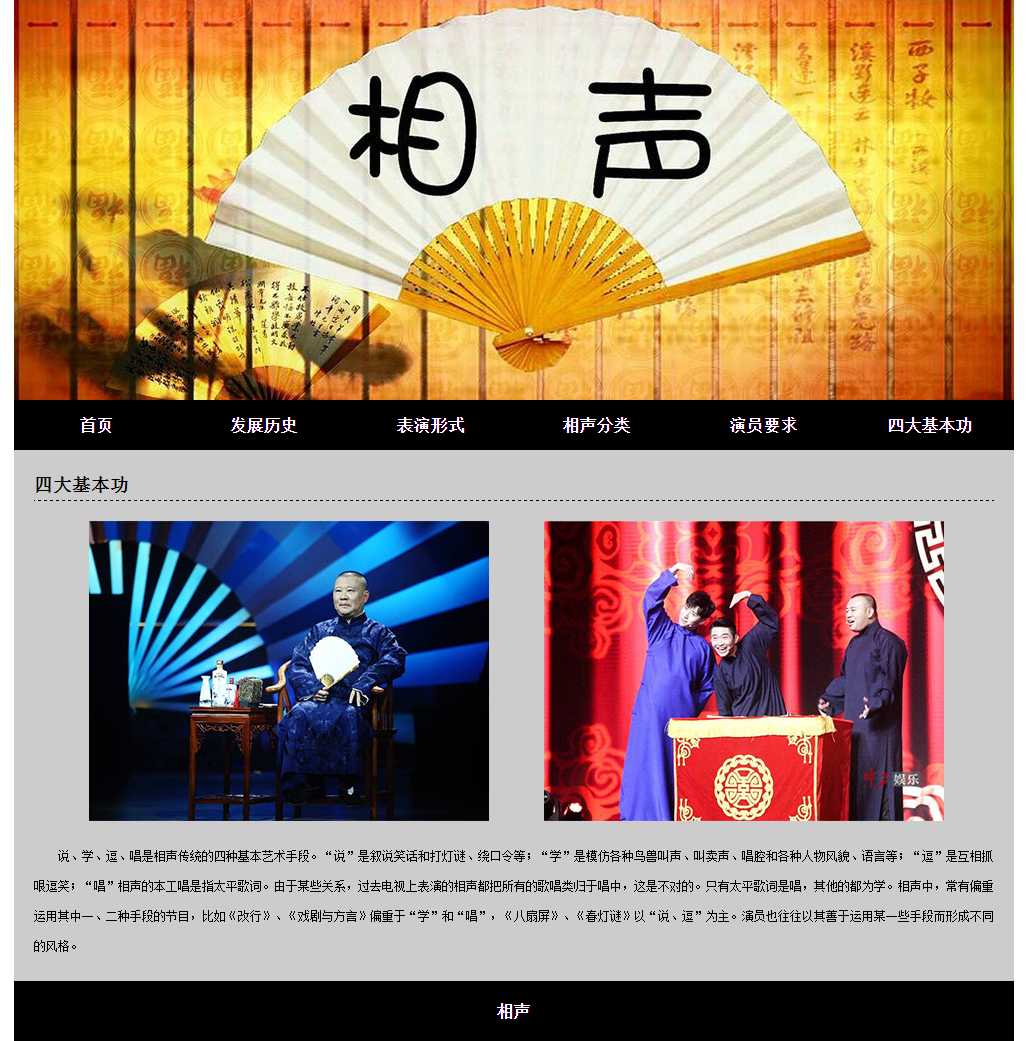The image size is (1028, 1041).
Task: Switch to 表演形式 in the navigation bar
Action: (x=430, y=425)
